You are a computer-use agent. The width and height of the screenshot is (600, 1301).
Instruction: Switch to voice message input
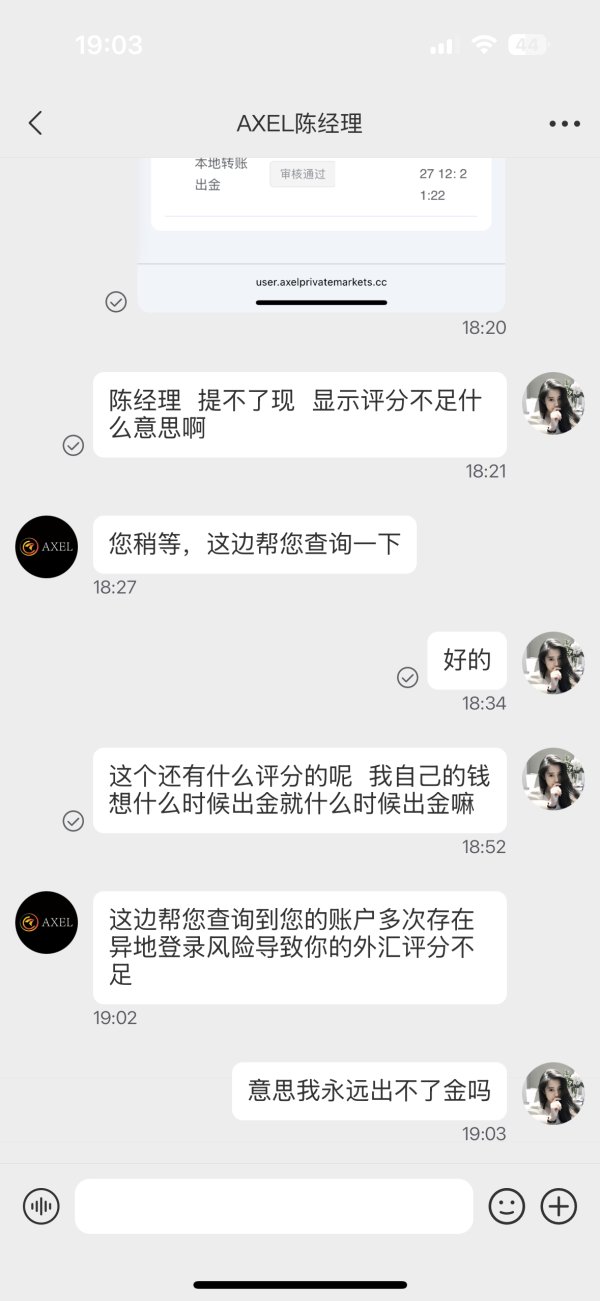[x=41, y=1206]
